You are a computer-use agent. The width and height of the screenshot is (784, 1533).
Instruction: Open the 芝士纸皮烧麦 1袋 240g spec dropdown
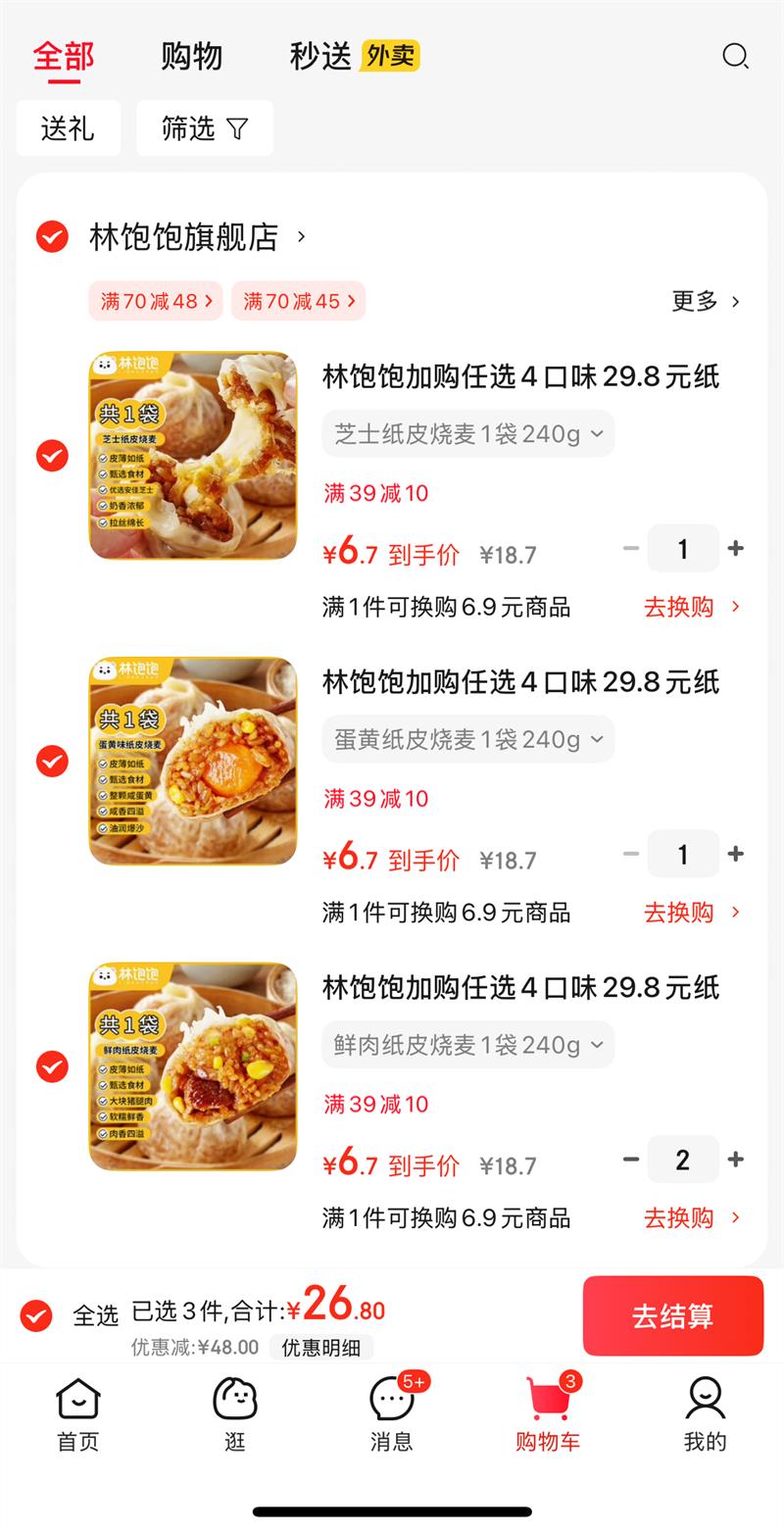(x=467, y=433)
